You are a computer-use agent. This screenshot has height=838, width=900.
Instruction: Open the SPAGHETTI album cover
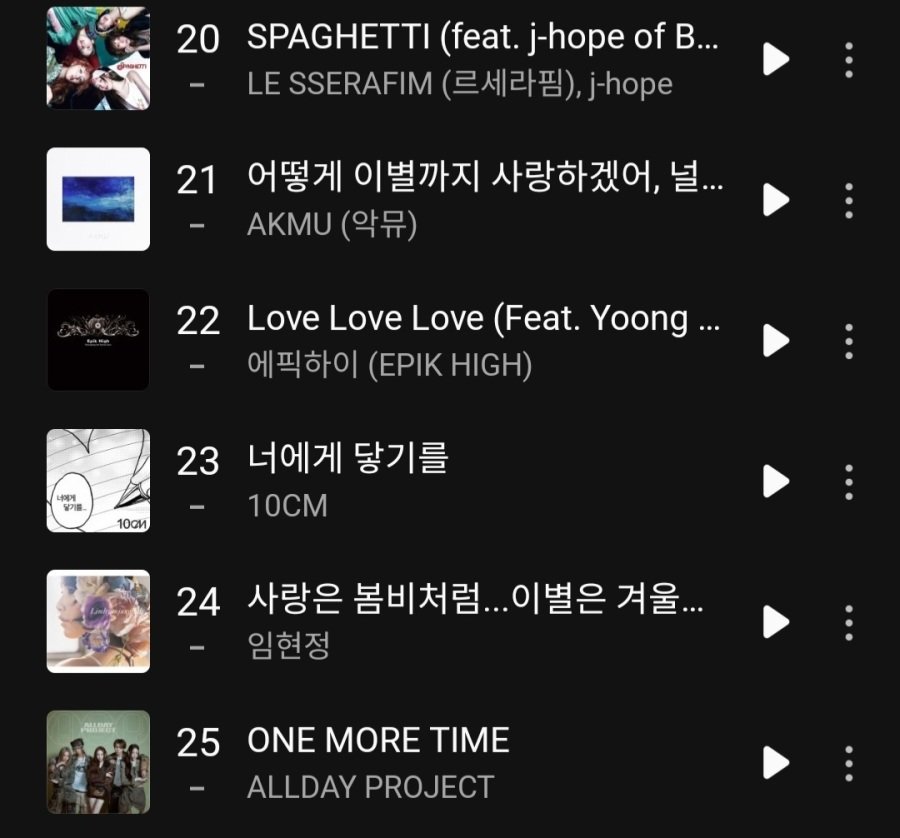click(x=98, y=59)
